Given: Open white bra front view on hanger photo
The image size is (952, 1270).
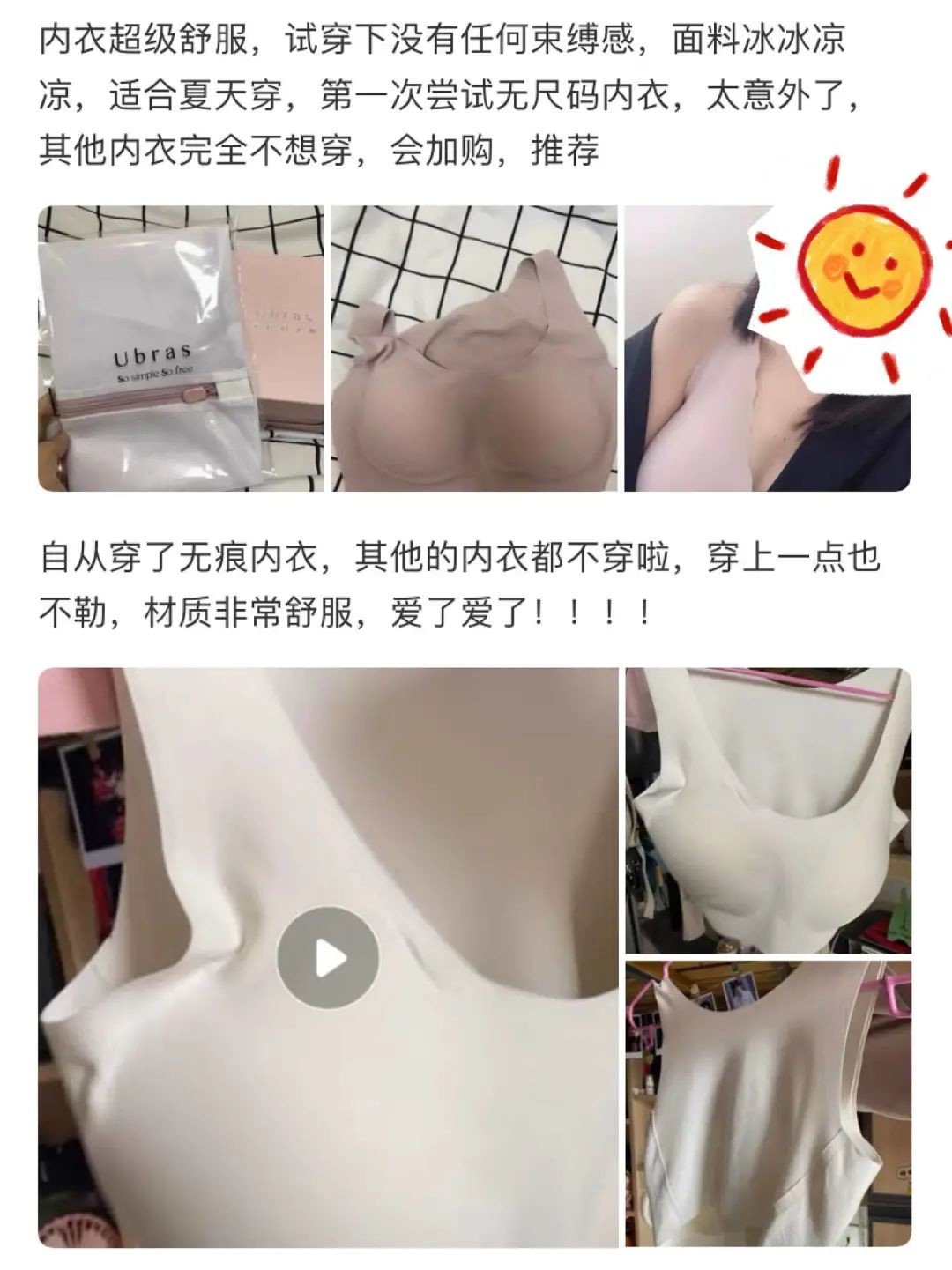Looking at the screenshot, I should click(x=768, y=811).
